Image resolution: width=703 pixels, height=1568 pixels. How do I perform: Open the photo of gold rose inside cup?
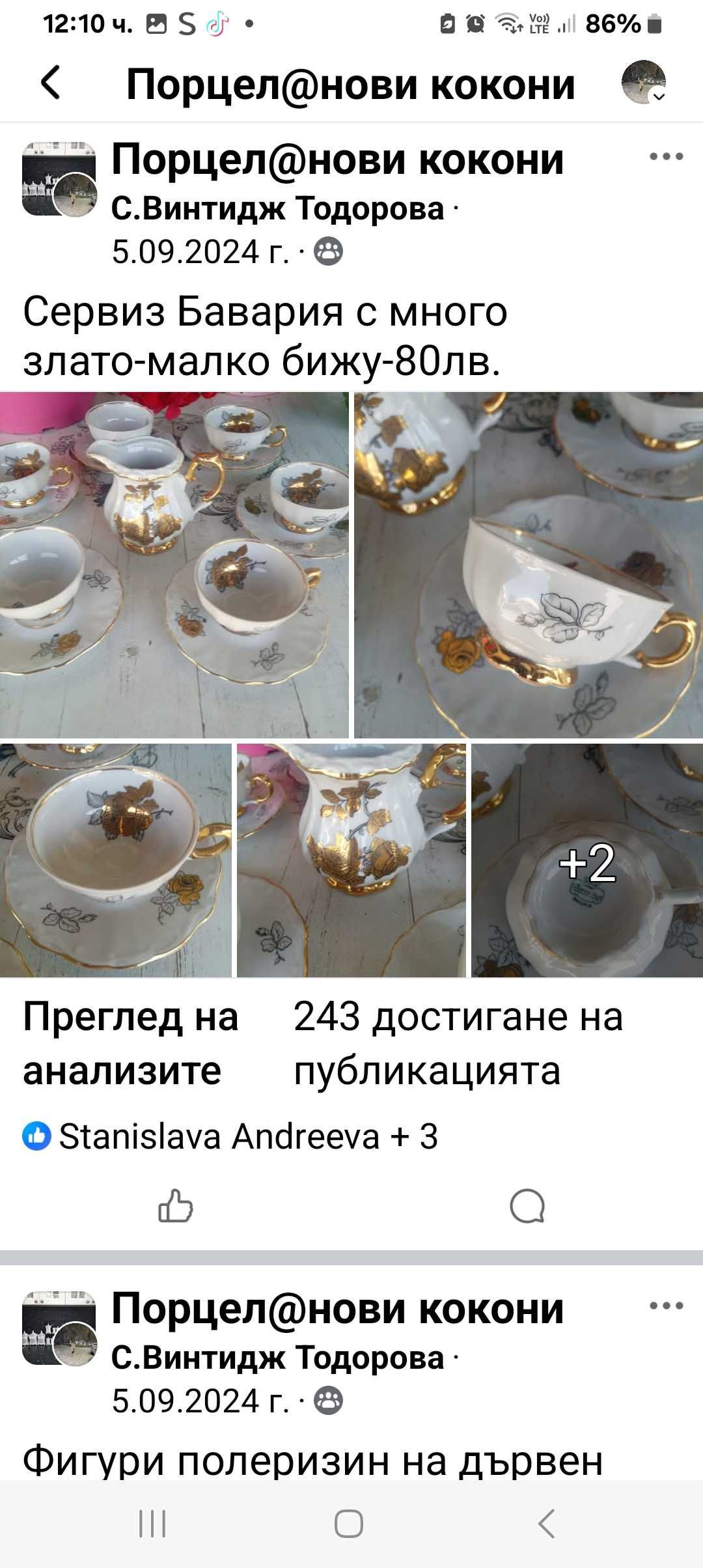(115, 860)
